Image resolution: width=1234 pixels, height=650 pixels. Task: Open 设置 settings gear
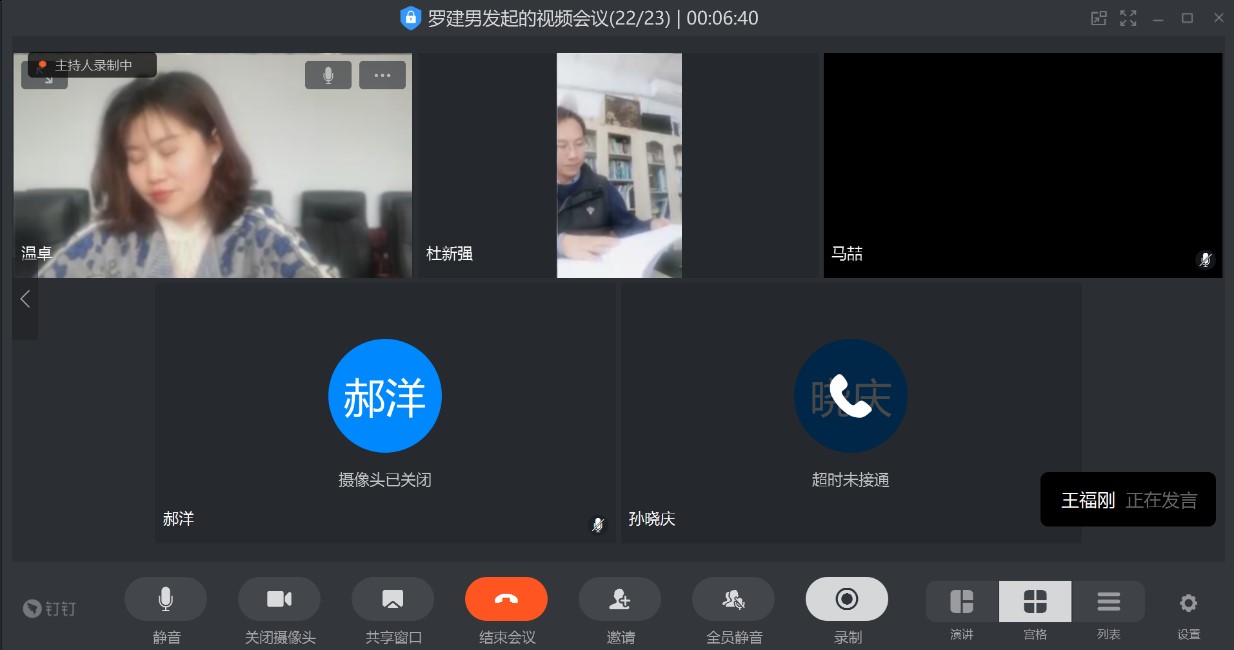[x=1188, y=603]
